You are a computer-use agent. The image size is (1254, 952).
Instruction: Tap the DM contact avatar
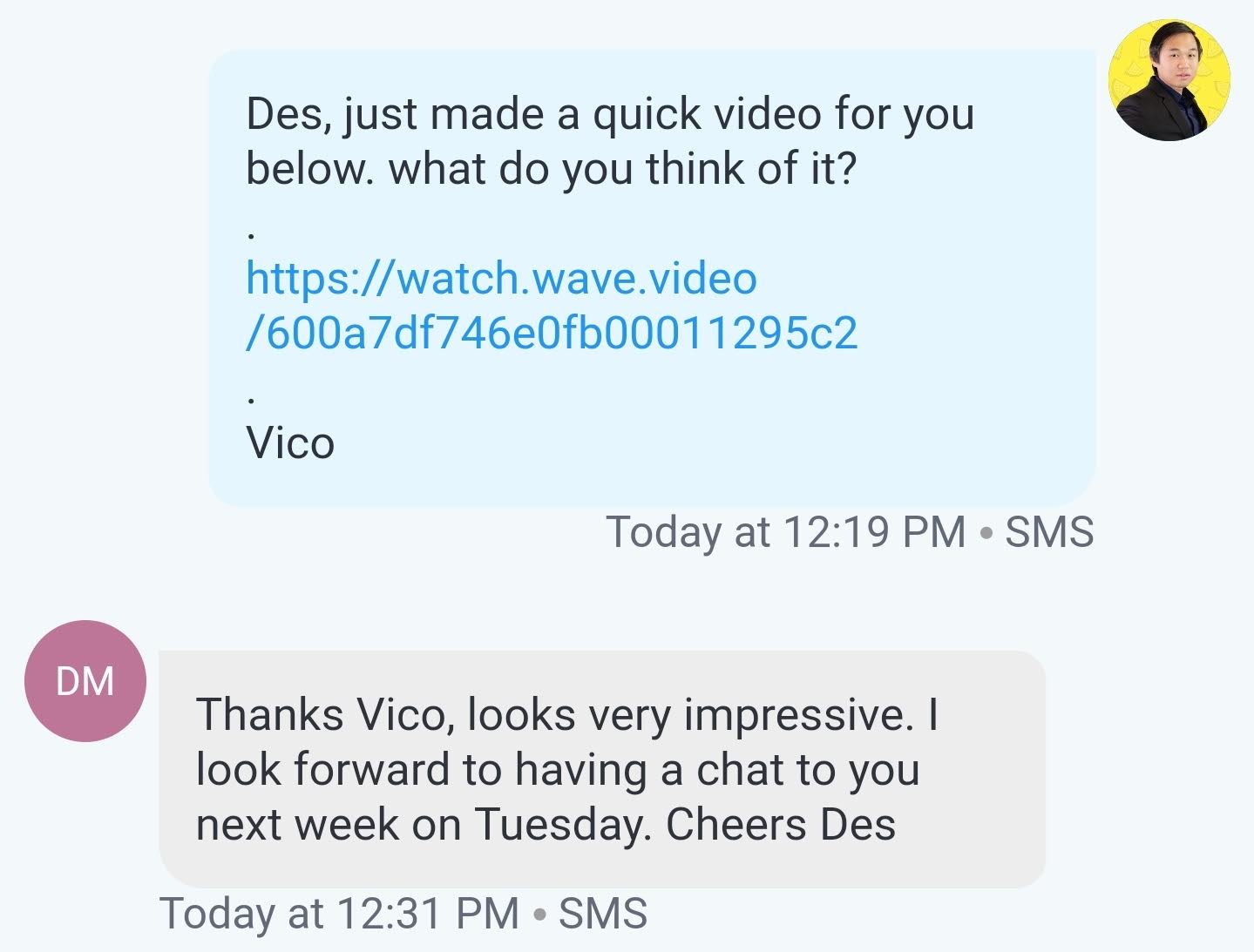pyautogui.click(x=85, y=680)
